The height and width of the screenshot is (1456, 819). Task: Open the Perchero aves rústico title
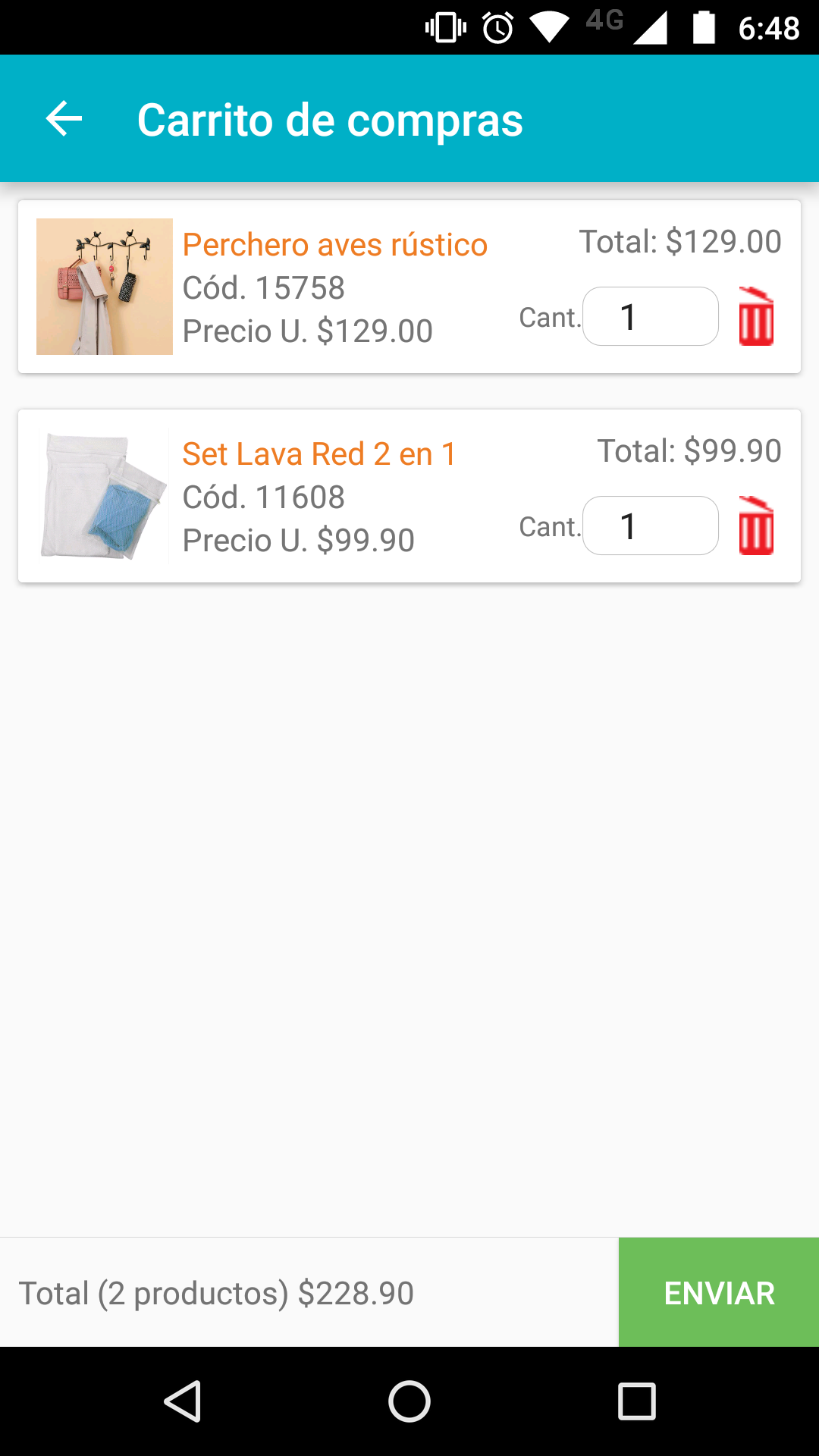pyautogui.click(x=334, y=245)
